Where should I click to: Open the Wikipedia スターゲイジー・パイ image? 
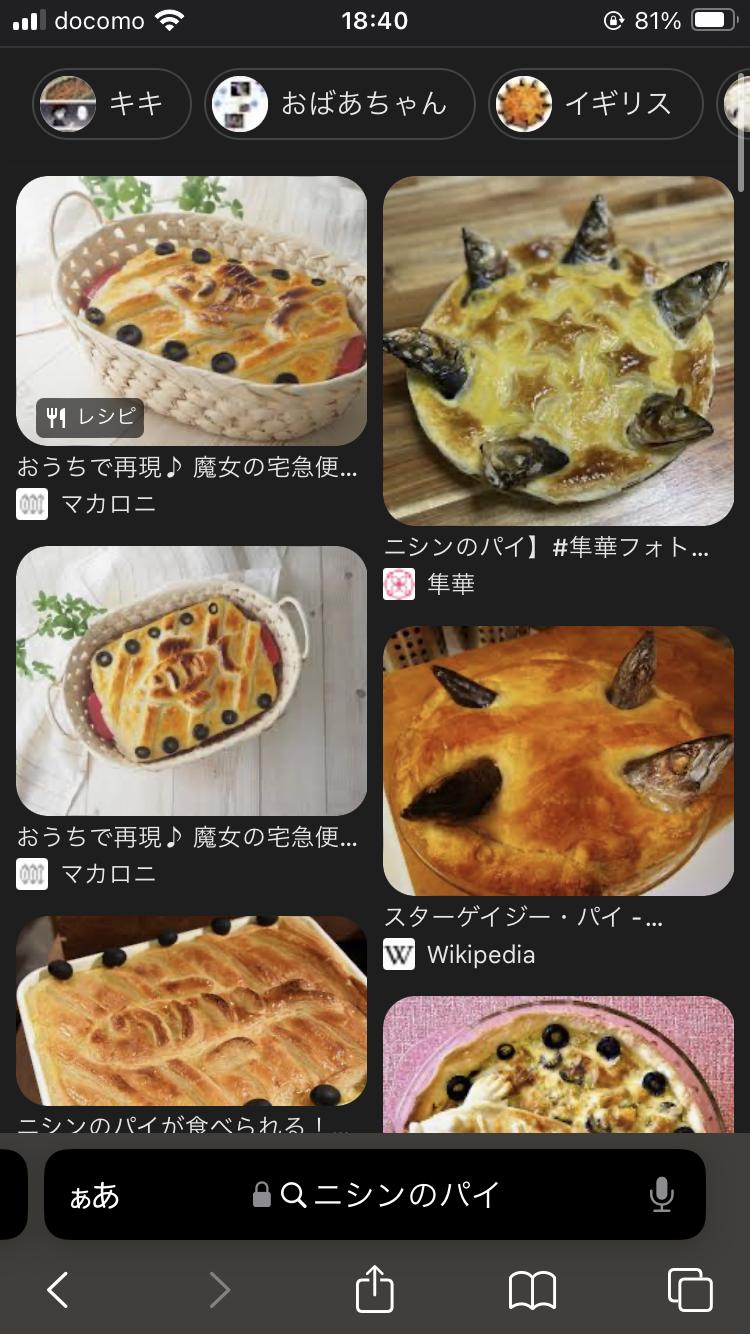pos(558,760)
